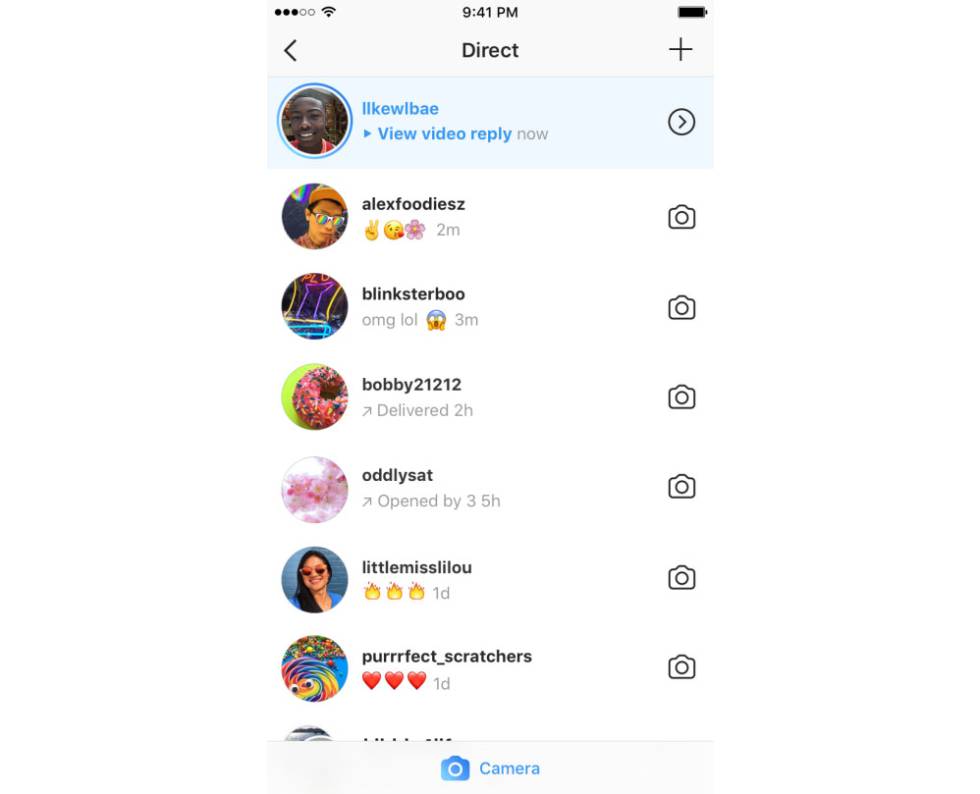Open the Camera button at the bottom
Image resolution: width=980 pixels, height=794 pixels.
coord(490,768)
